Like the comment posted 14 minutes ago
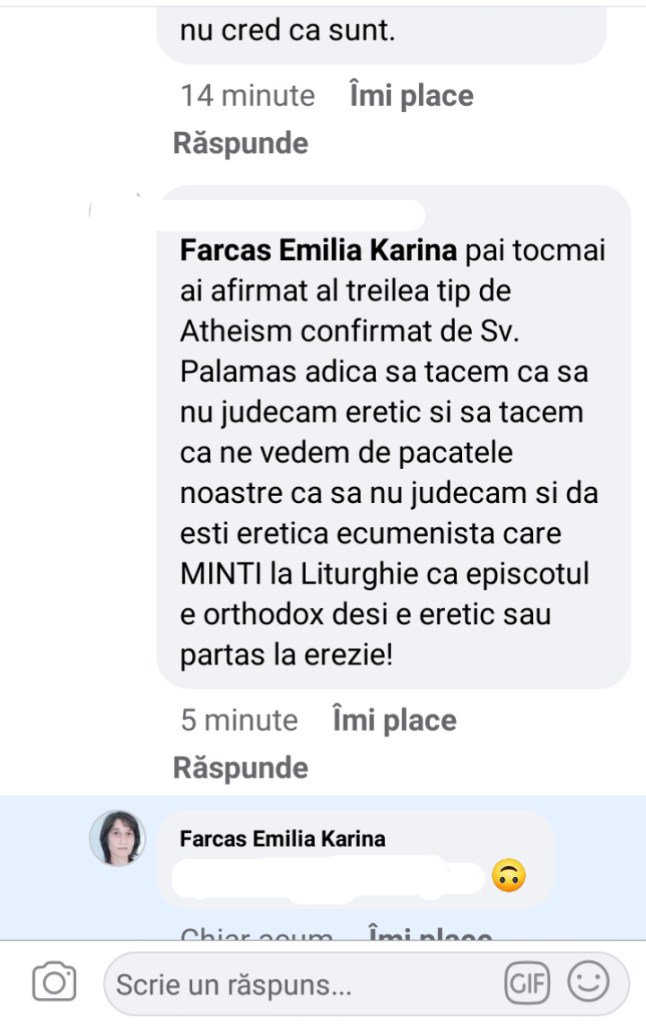 pyautogui.click(x=411, y=96)
